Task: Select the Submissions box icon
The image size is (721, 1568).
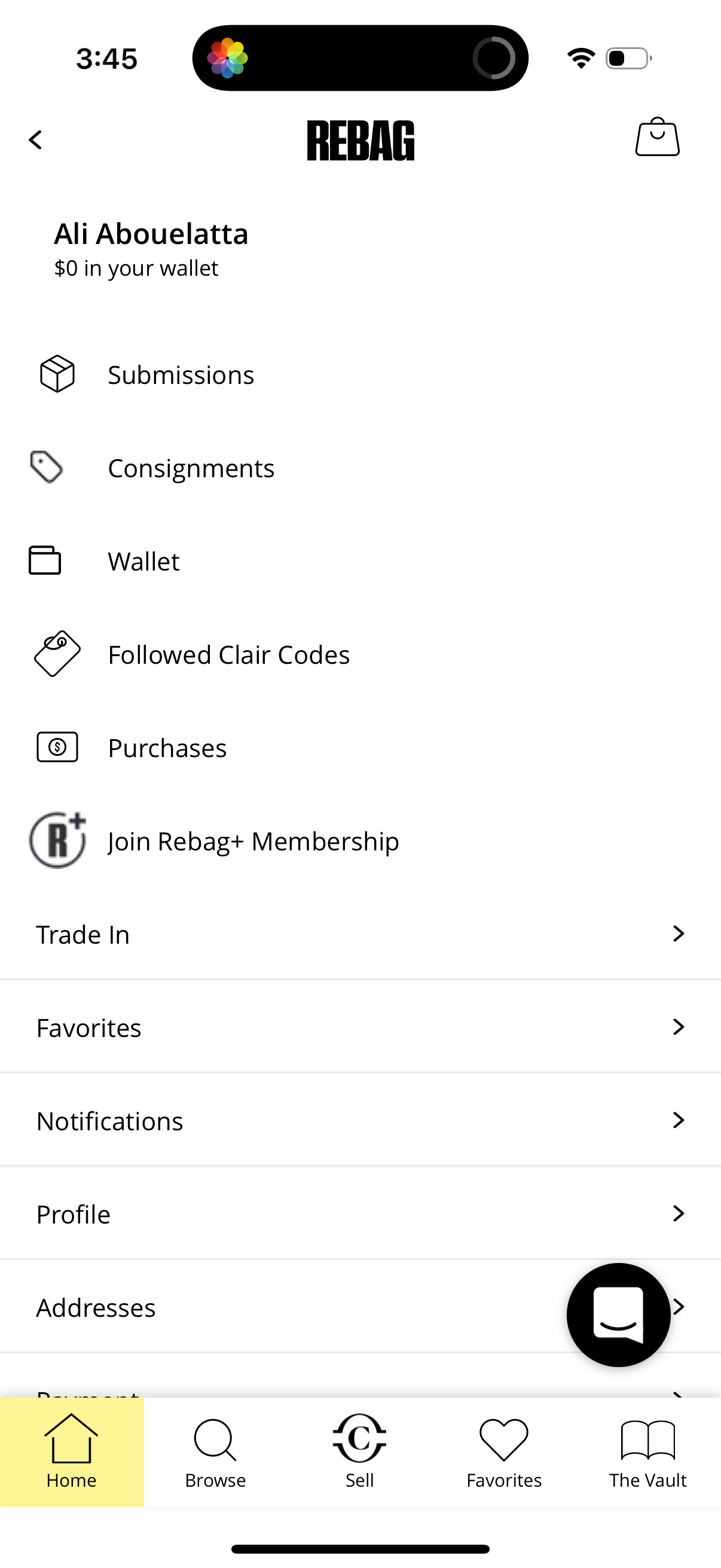Action: 57,374
